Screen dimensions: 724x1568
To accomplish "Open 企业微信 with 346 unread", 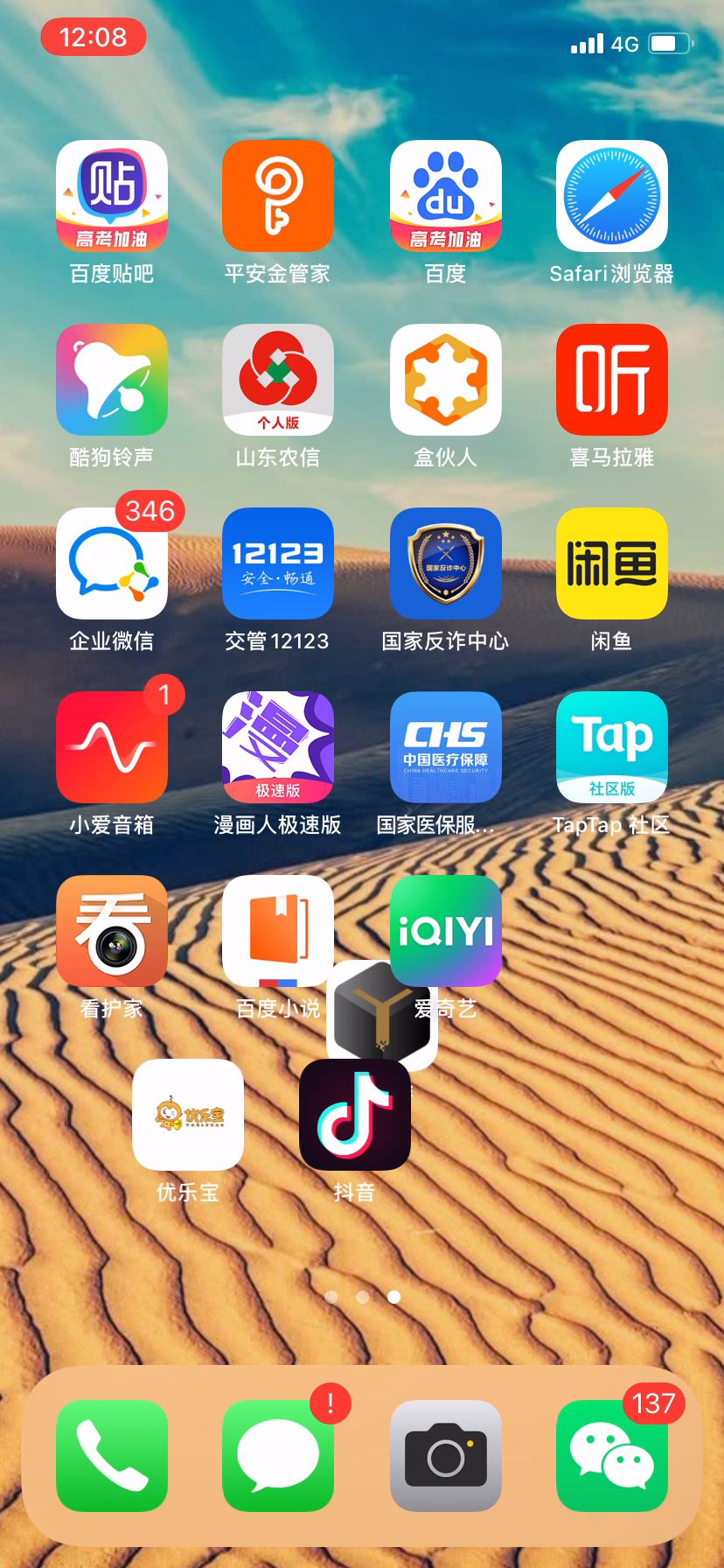I will pos(112,563).
